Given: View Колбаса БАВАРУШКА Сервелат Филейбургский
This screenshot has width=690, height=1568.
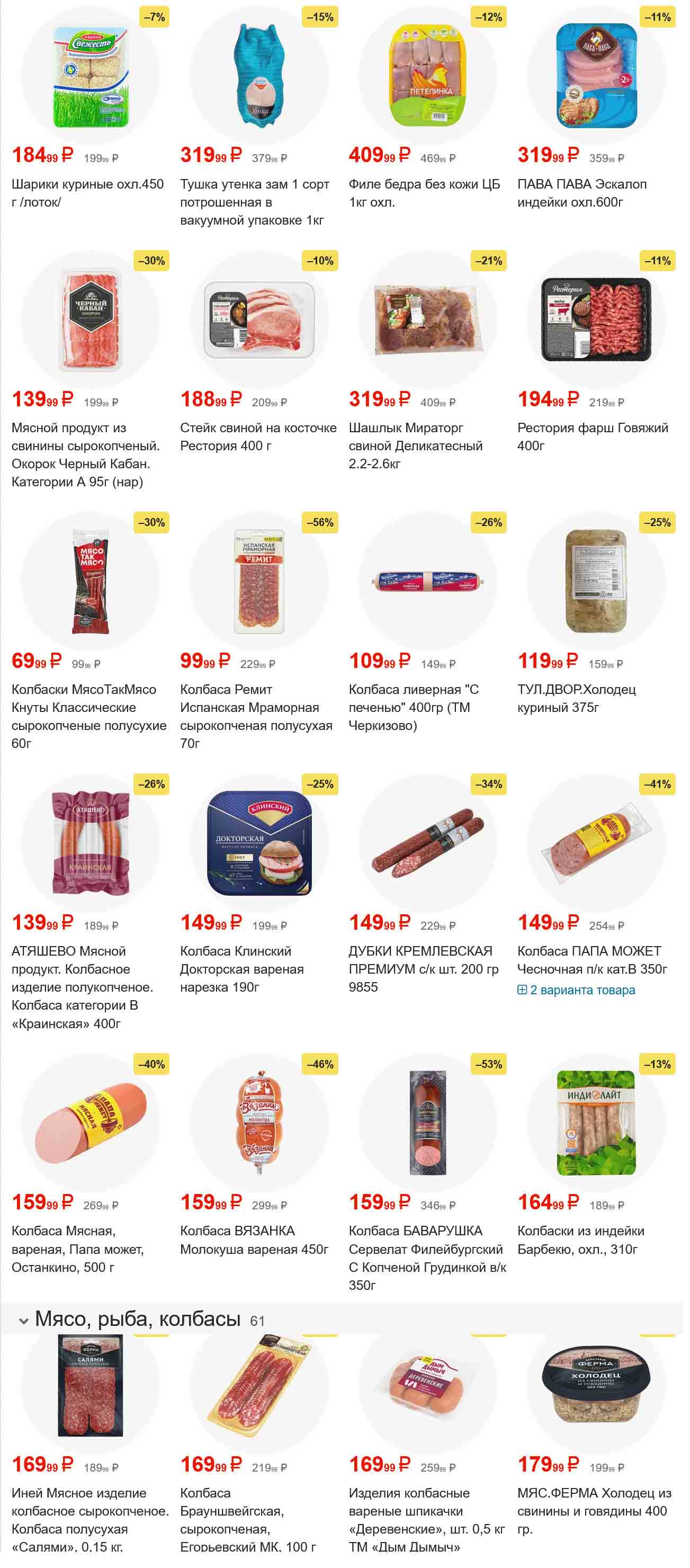Looking at the screenshot, I should point(426,1257).
